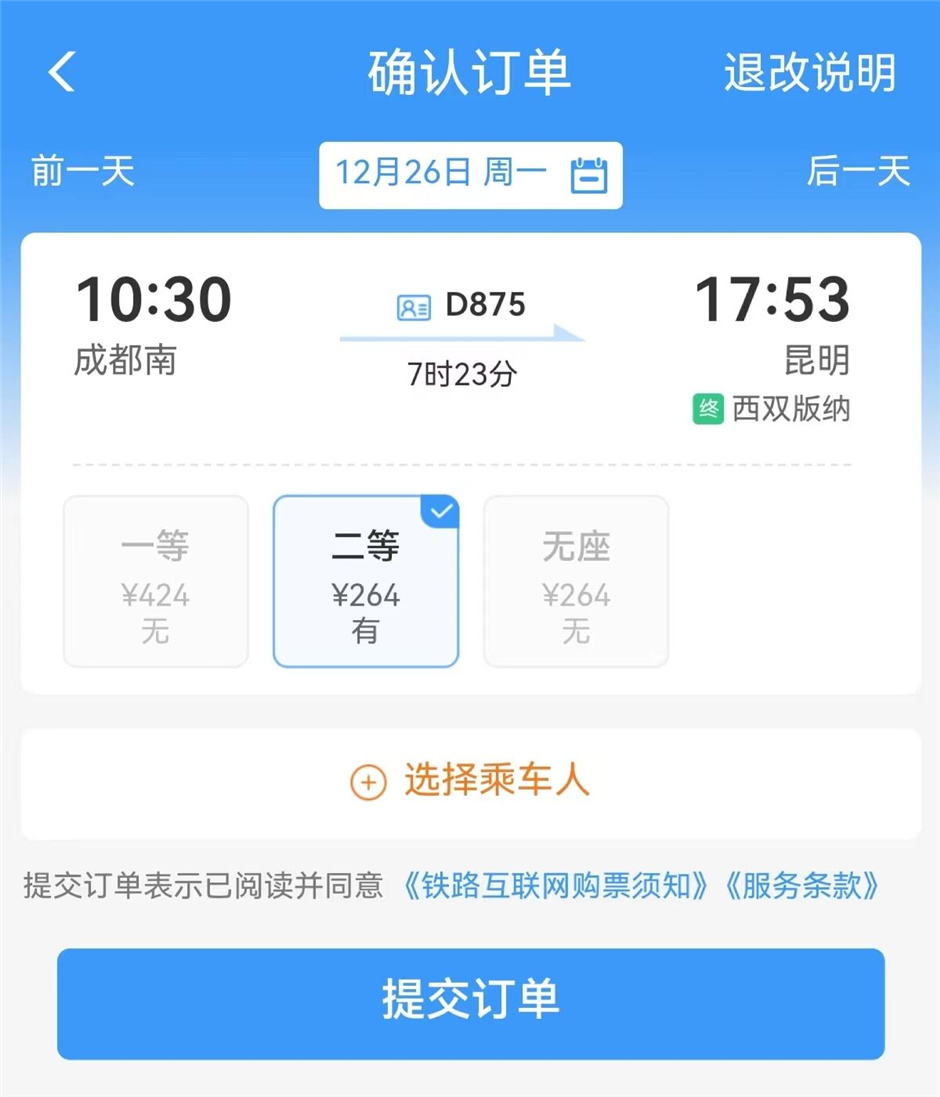
Task: Switch to 后一天 next day
Action: click(x=858, y=172)
